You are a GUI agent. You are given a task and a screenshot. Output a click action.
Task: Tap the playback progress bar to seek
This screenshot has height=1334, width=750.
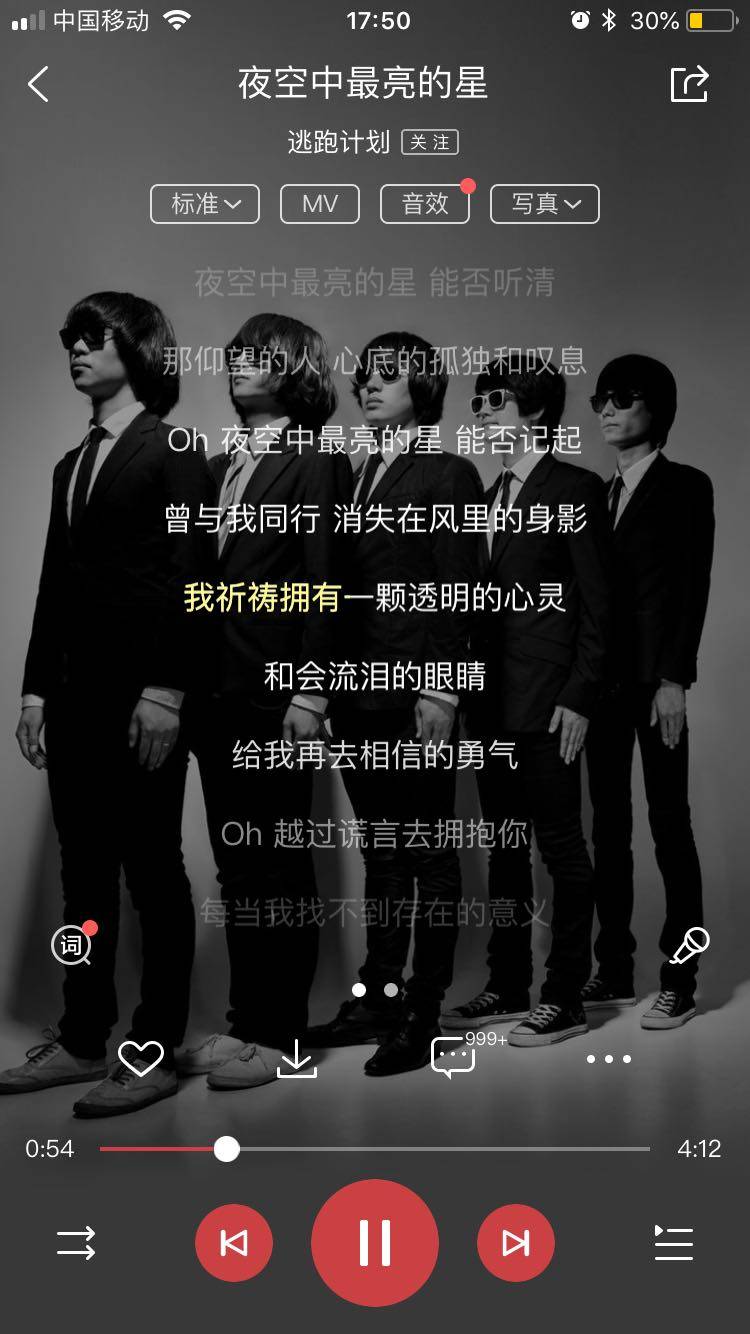(x=400, y=1149)
